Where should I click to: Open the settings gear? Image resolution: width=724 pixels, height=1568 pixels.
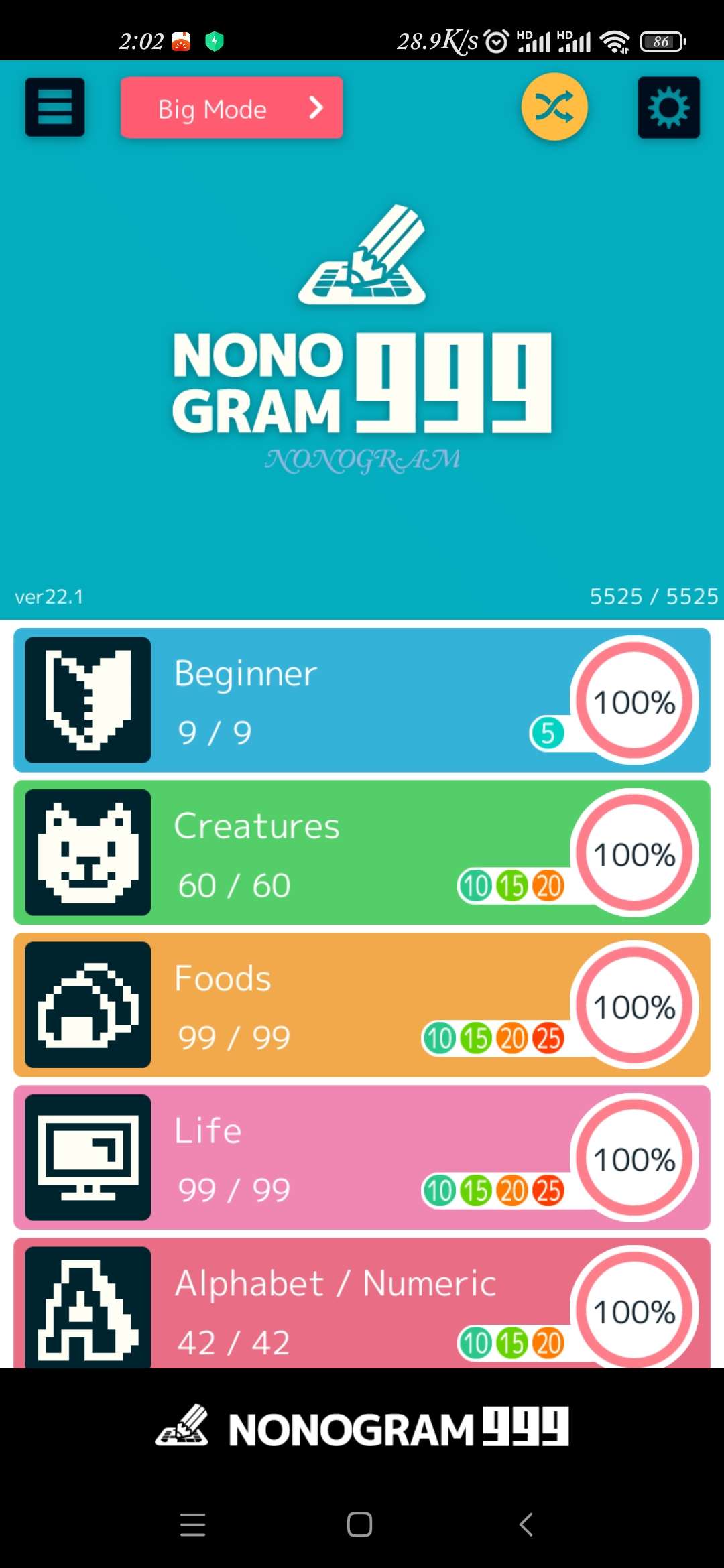coord(668,107)
